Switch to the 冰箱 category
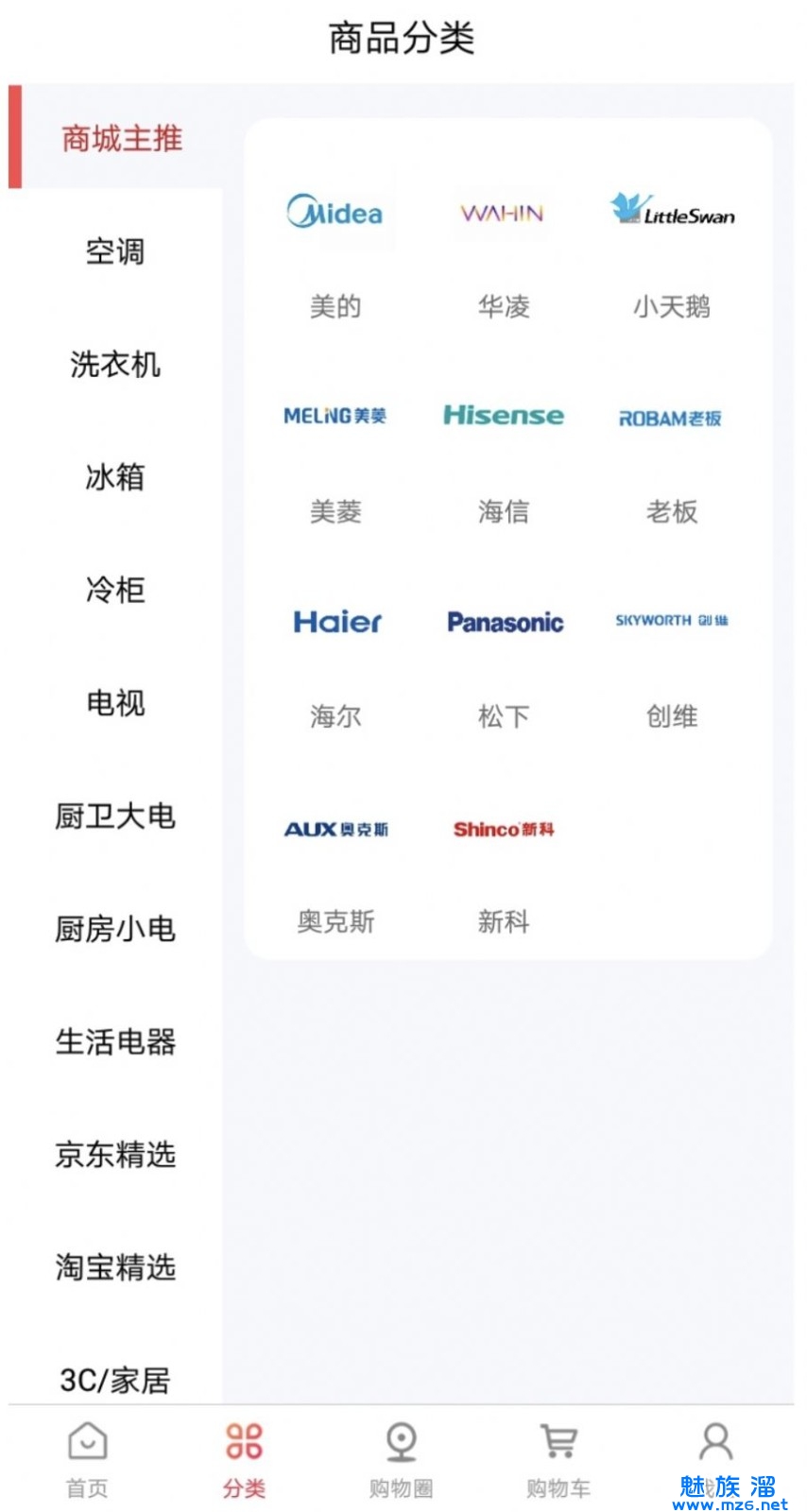 click(115, 476)
